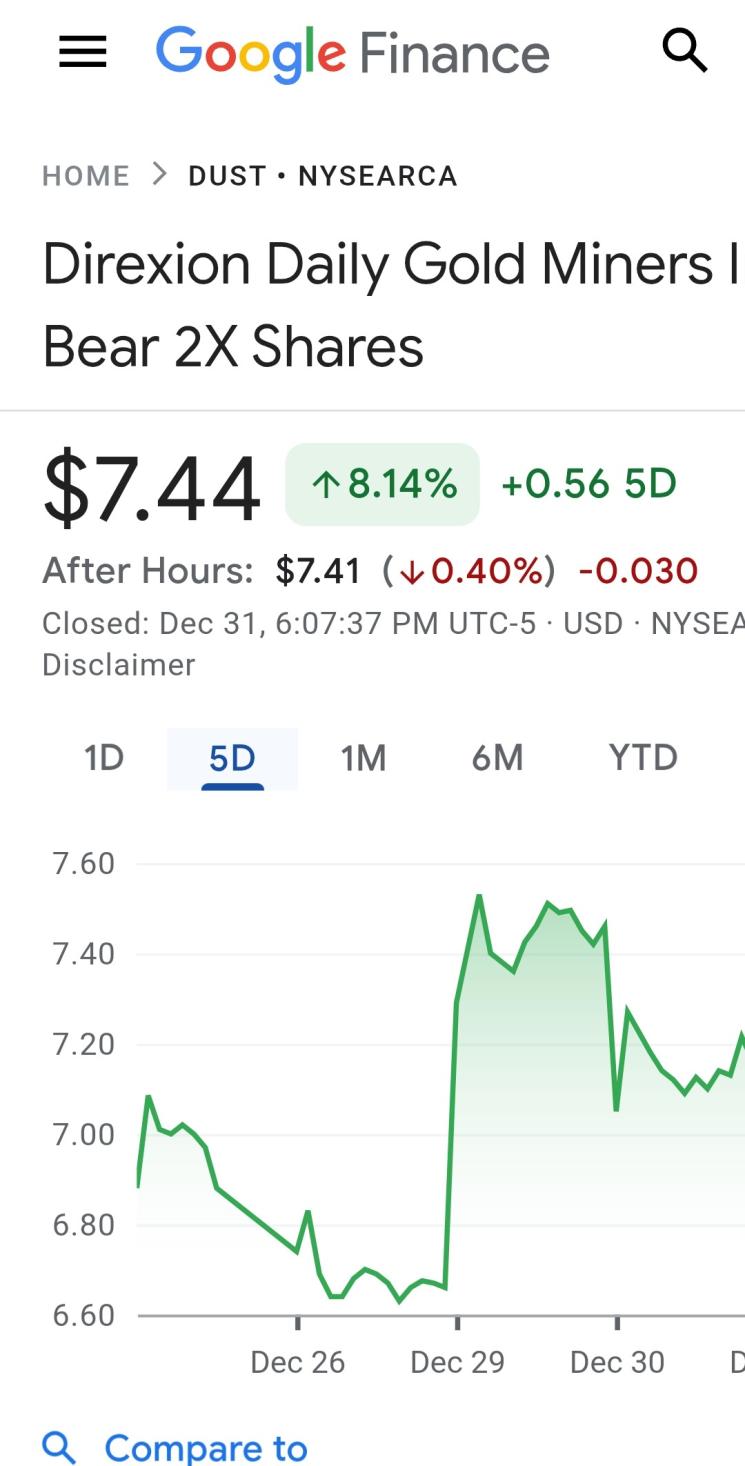Image resolution: width=745 pixels, height=1466 pixels.
Task: Open the Google Finance logo home
Action: pyautogui.click(x=352, y=52)
